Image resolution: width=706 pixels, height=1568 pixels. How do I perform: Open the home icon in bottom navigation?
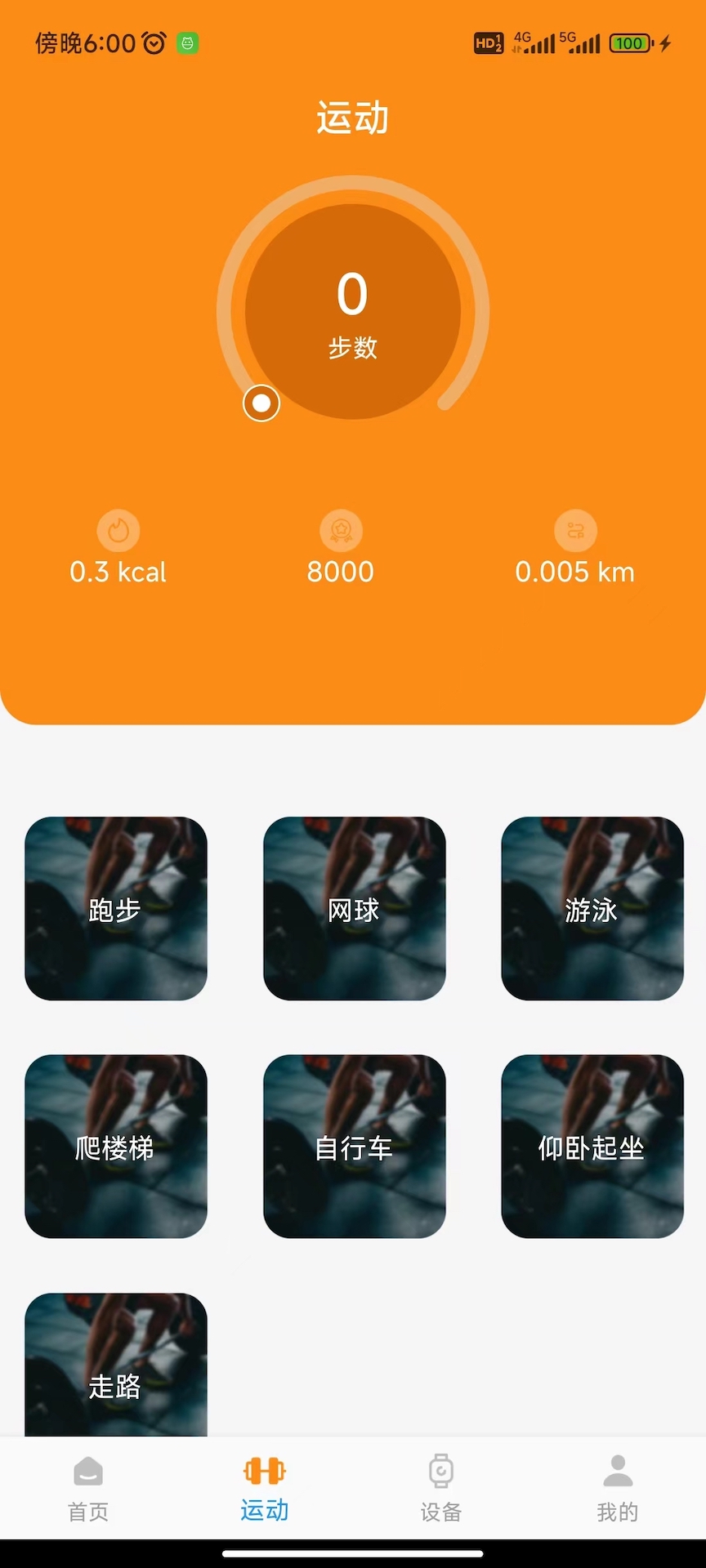87,1470
